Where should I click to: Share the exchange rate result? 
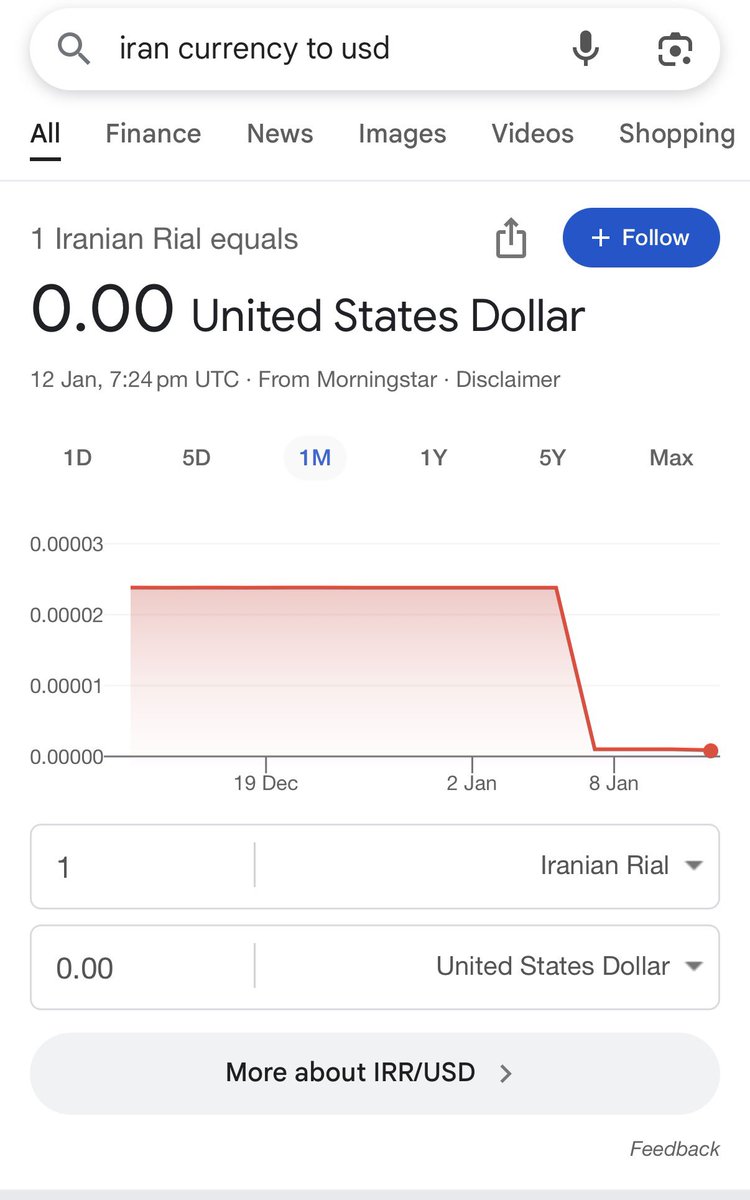pyautogui.click(x=511, y=239)
